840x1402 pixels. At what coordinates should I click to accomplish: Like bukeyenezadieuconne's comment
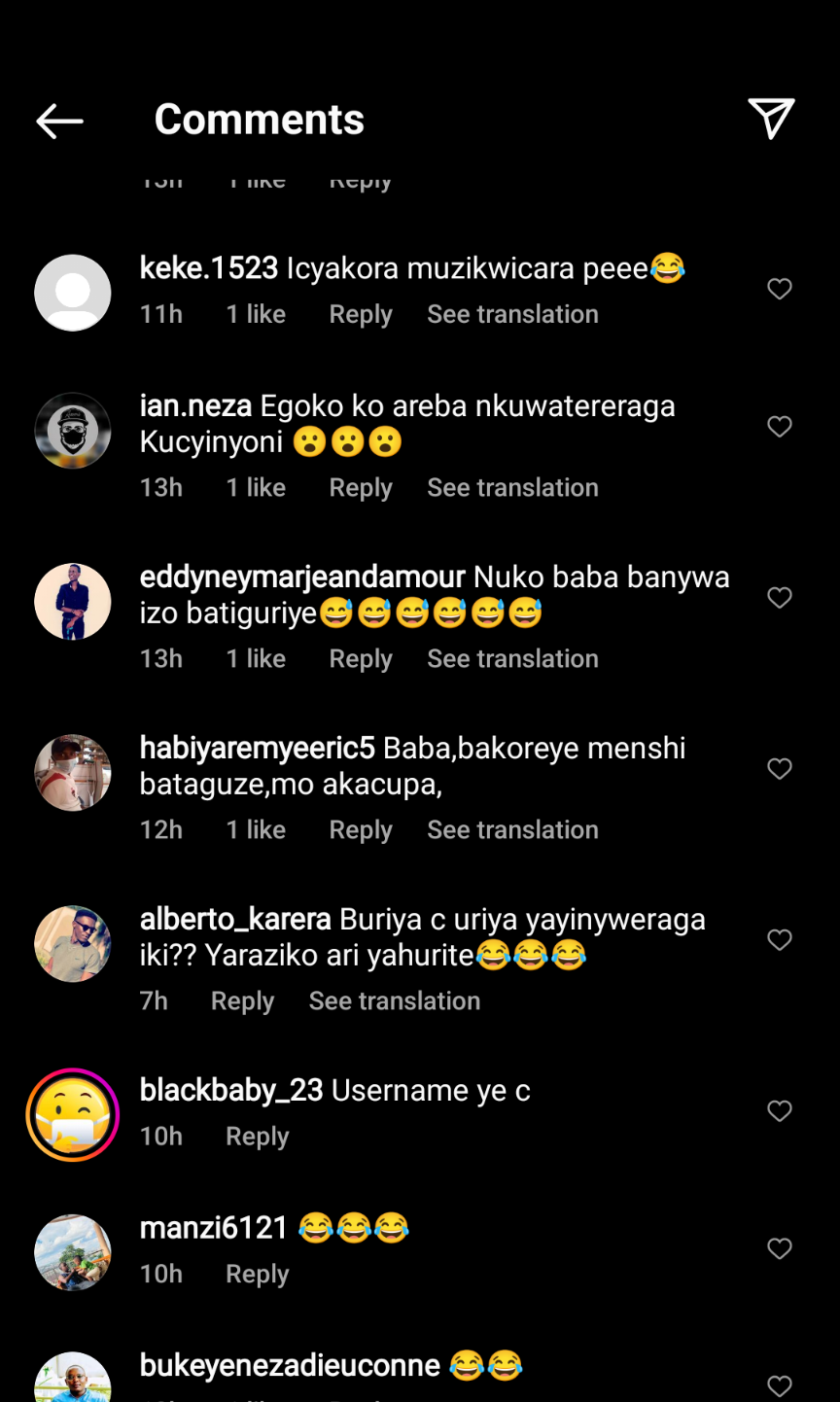coord(779,1385)
